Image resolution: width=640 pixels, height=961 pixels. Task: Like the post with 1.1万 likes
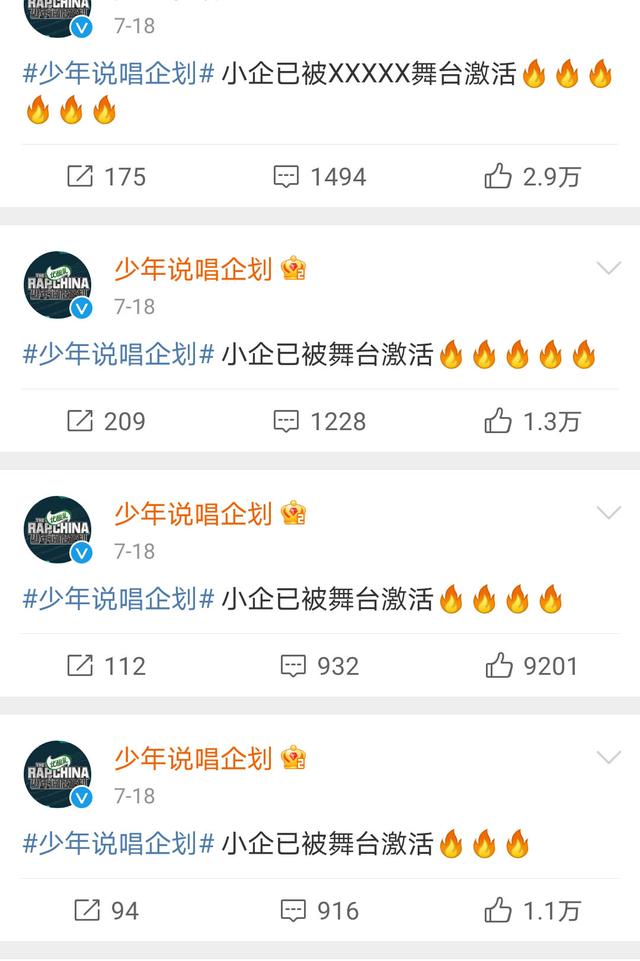532,910
